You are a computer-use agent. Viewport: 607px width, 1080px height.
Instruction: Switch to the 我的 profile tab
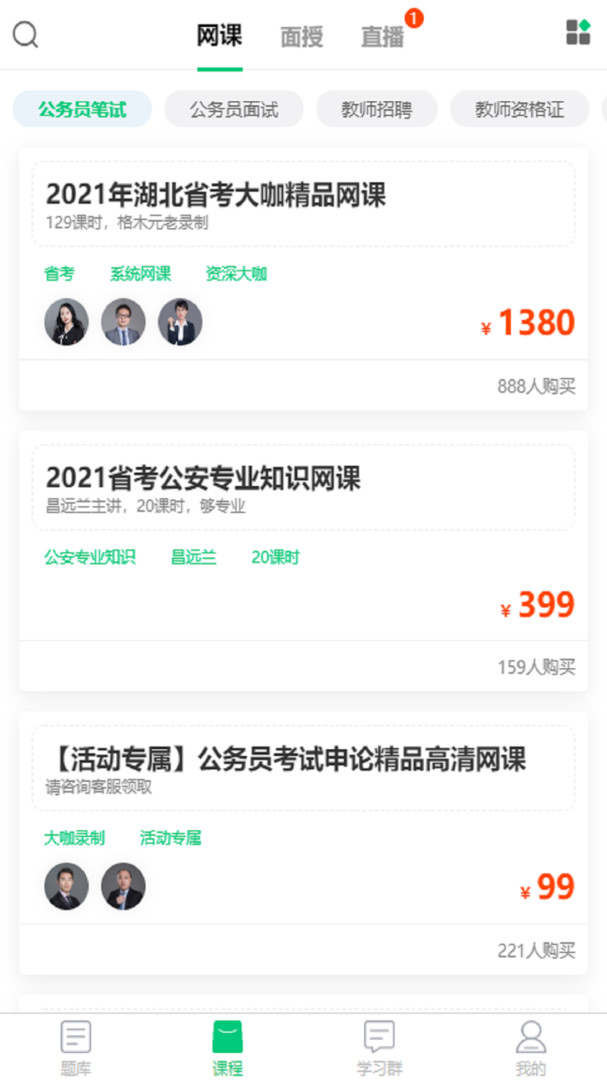(x=531, y=1047)
